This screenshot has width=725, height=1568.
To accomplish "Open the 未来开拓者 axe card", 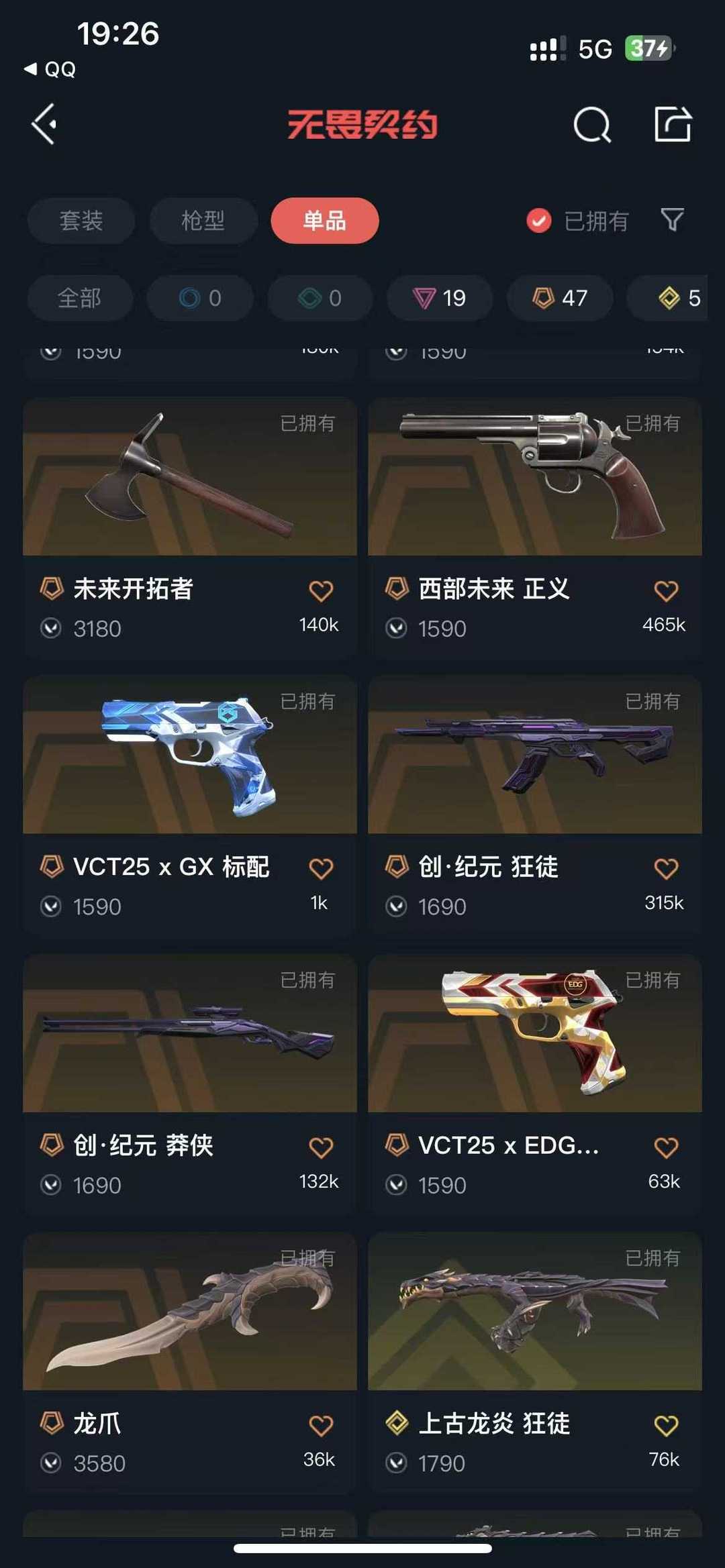I will tap(190, 527).
